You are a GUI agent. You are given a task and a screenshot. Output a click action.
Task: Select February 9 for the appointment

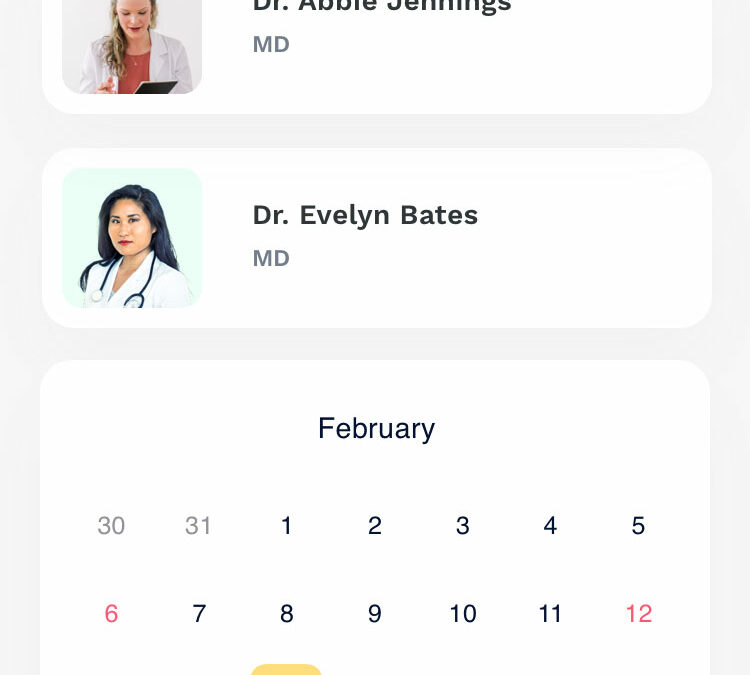point(375,613)
